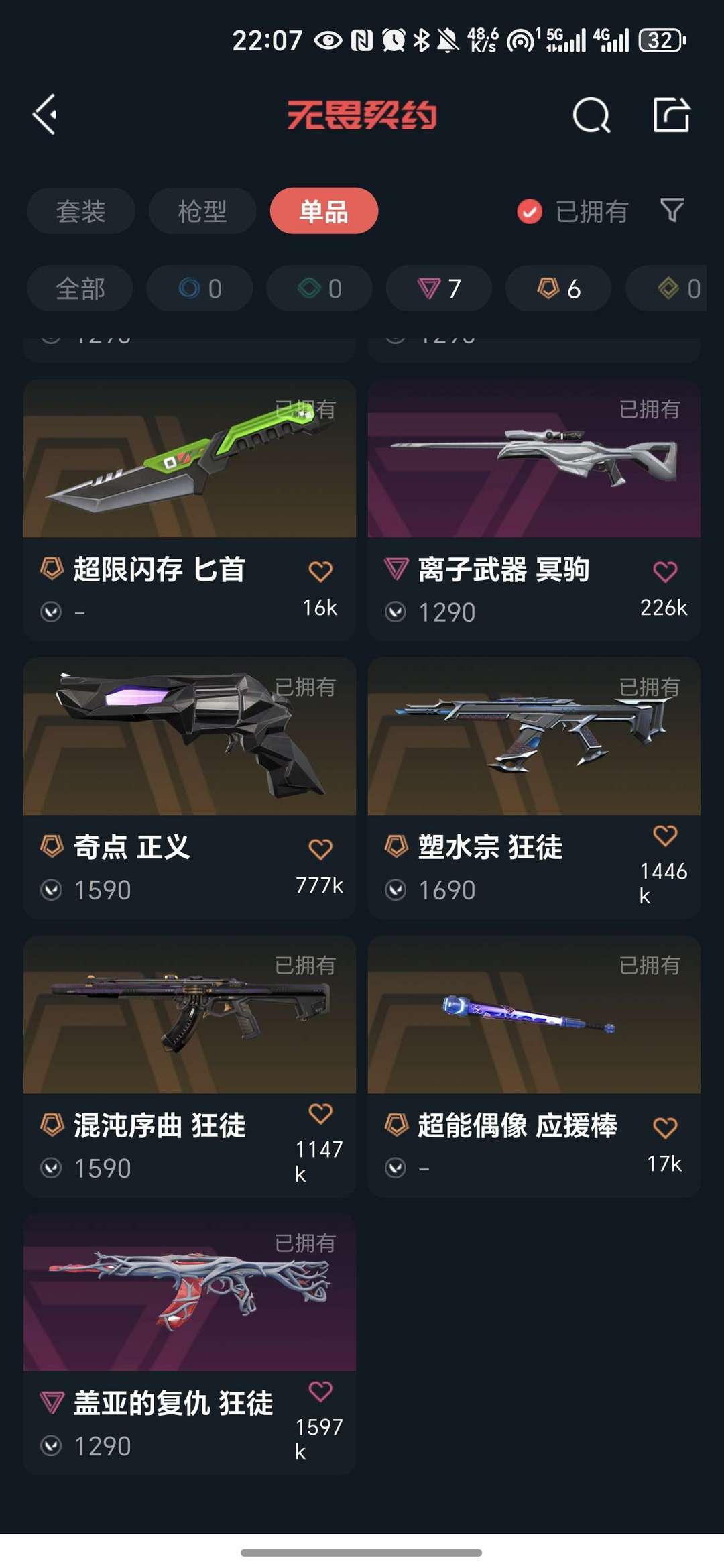
Task: Open the 超限闪存 匕首 card
Action: 190,510
